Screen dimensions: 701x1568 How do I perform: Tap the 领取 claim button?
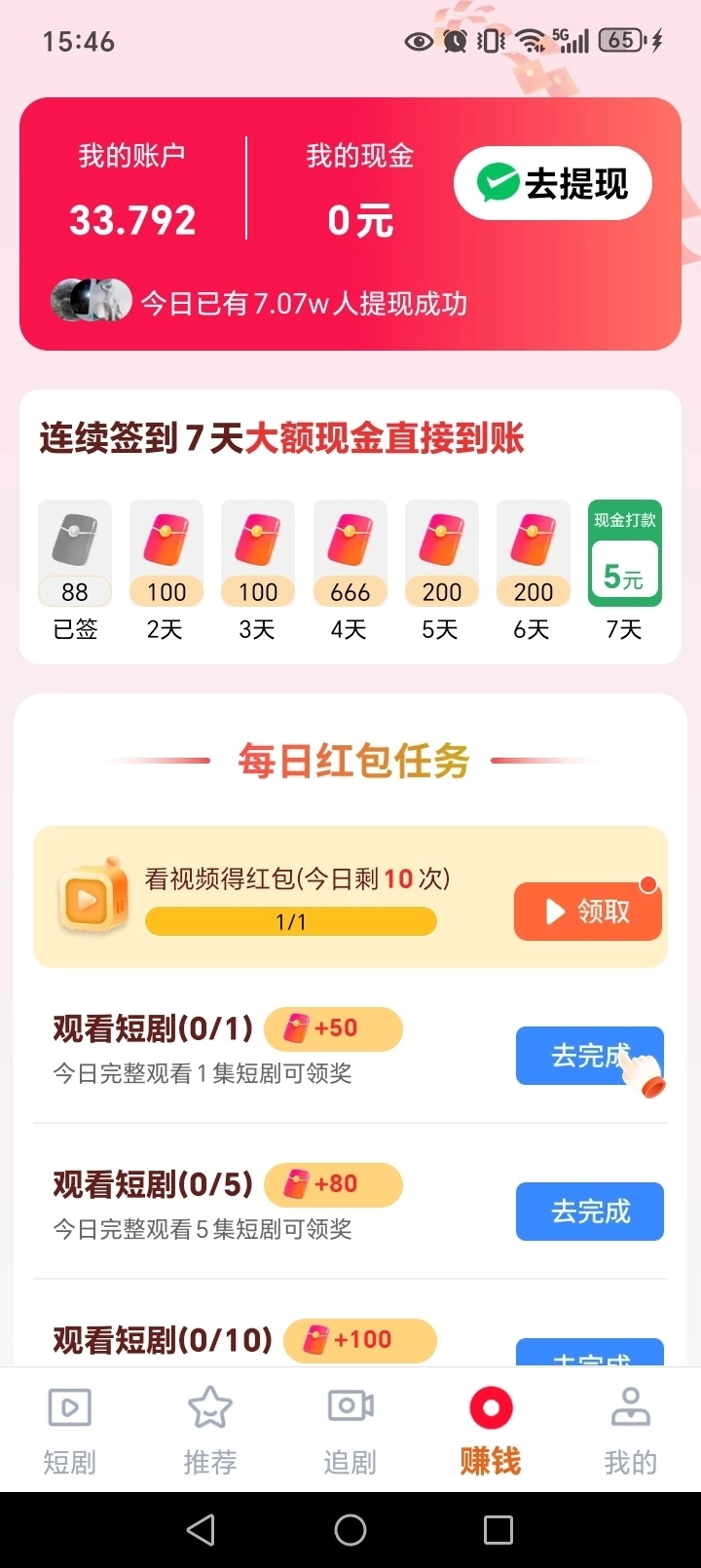click(587, 912)
